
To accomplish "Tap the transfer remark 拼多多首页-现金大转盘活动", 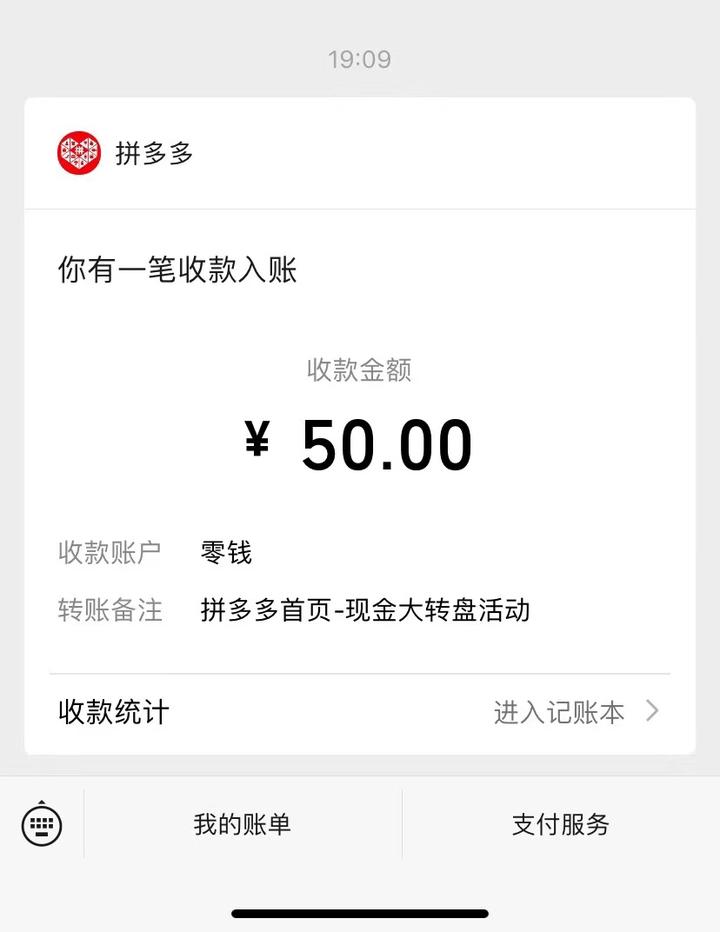I will pyautogui.click(x=367, y=610).
